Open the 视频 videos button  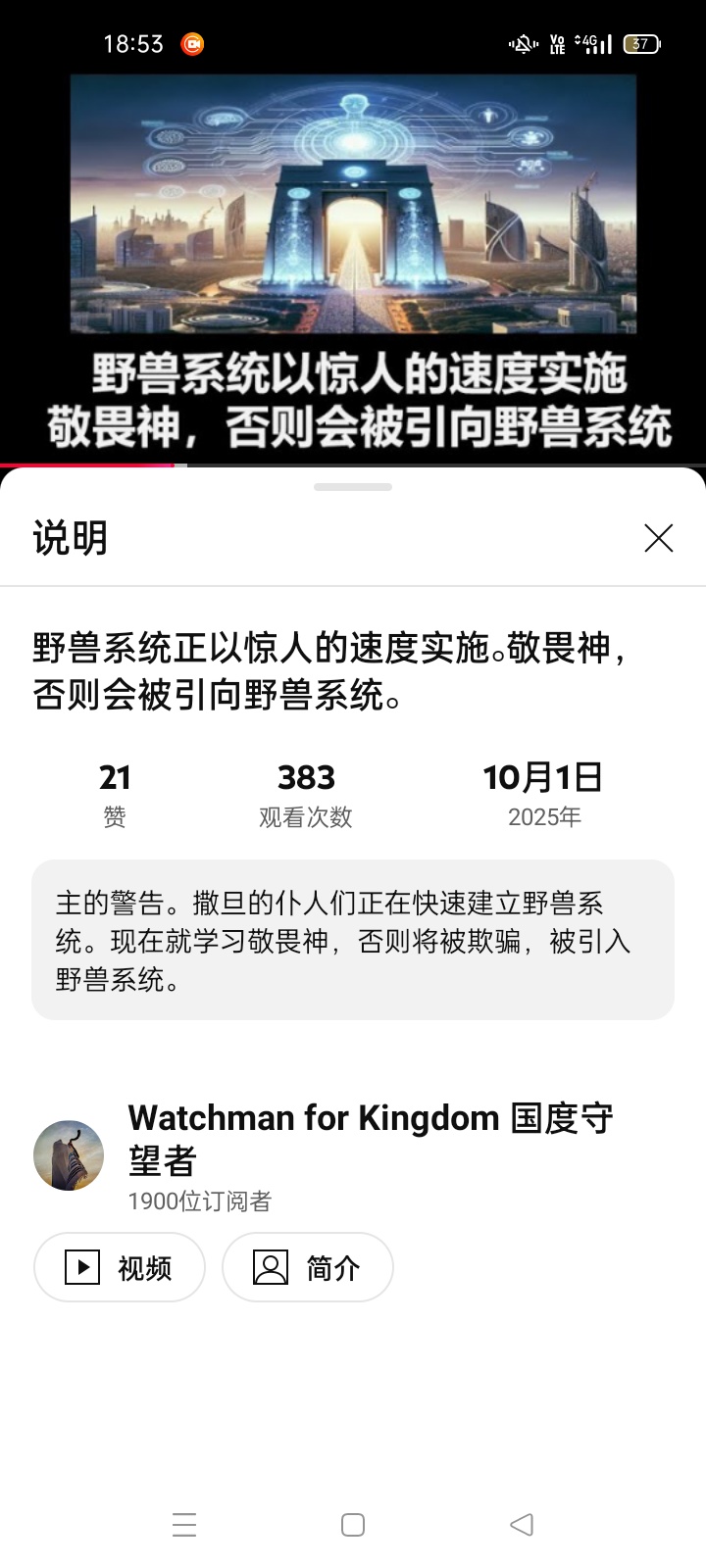coord(120,1267)
